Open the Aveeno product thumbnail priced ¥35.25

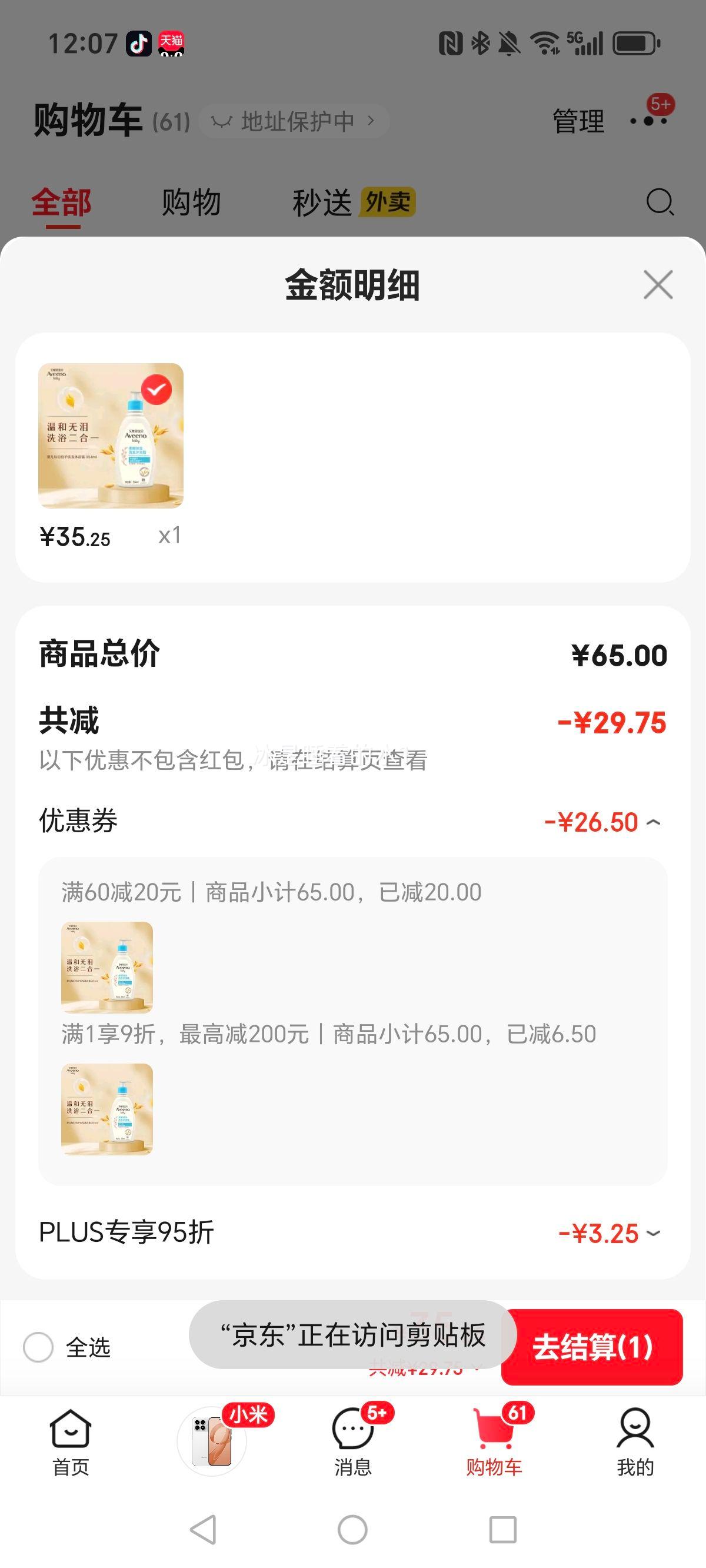pos(111,436)
